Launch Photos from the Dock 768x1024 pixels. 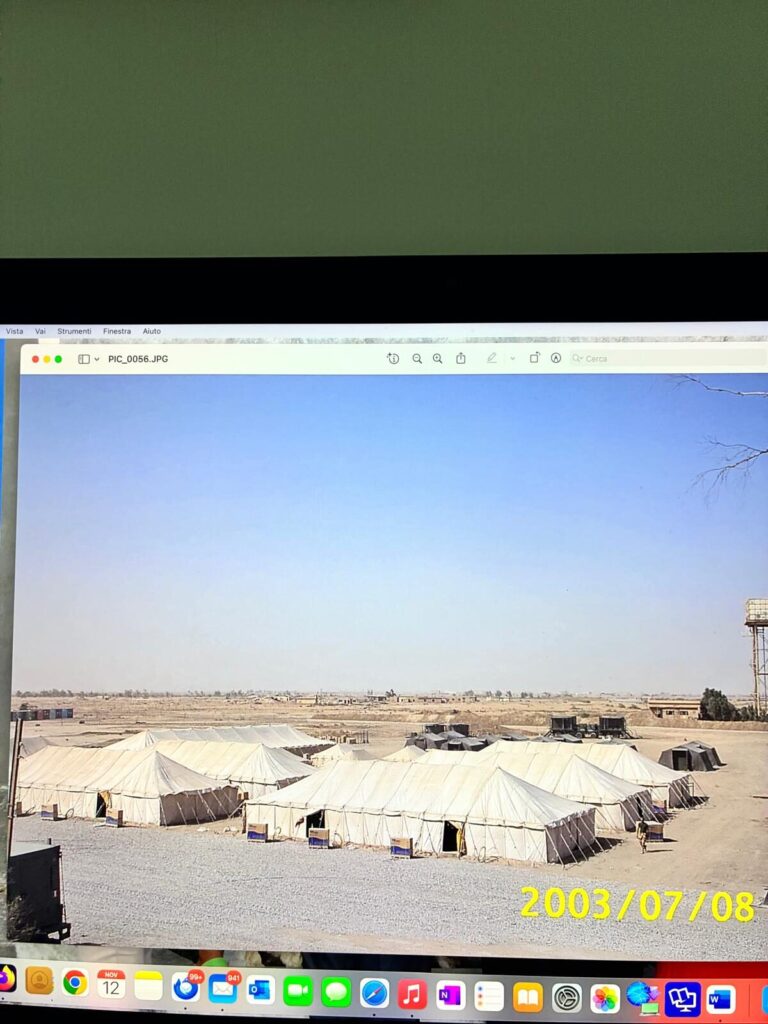click(x=604, y=997)
